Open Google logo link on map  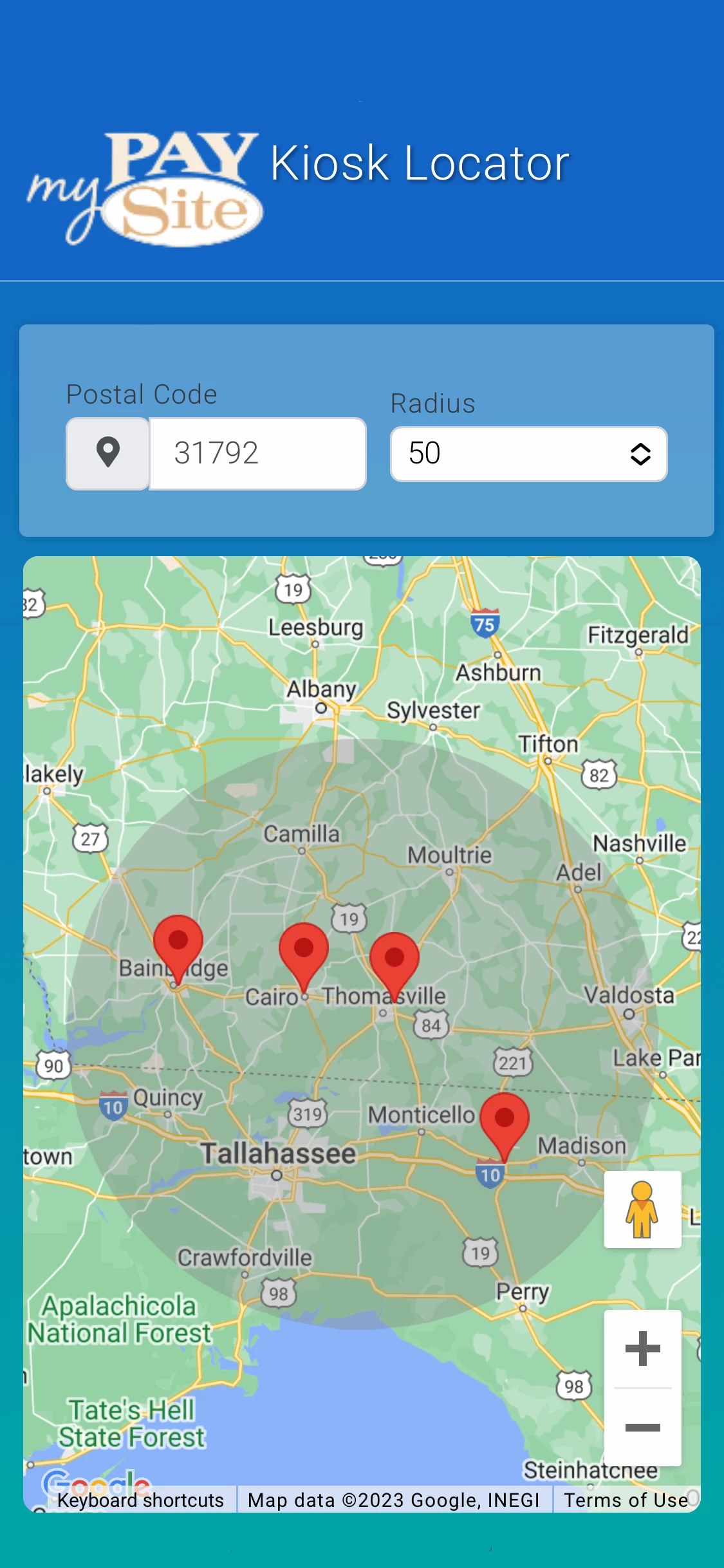click(97, 1482)
